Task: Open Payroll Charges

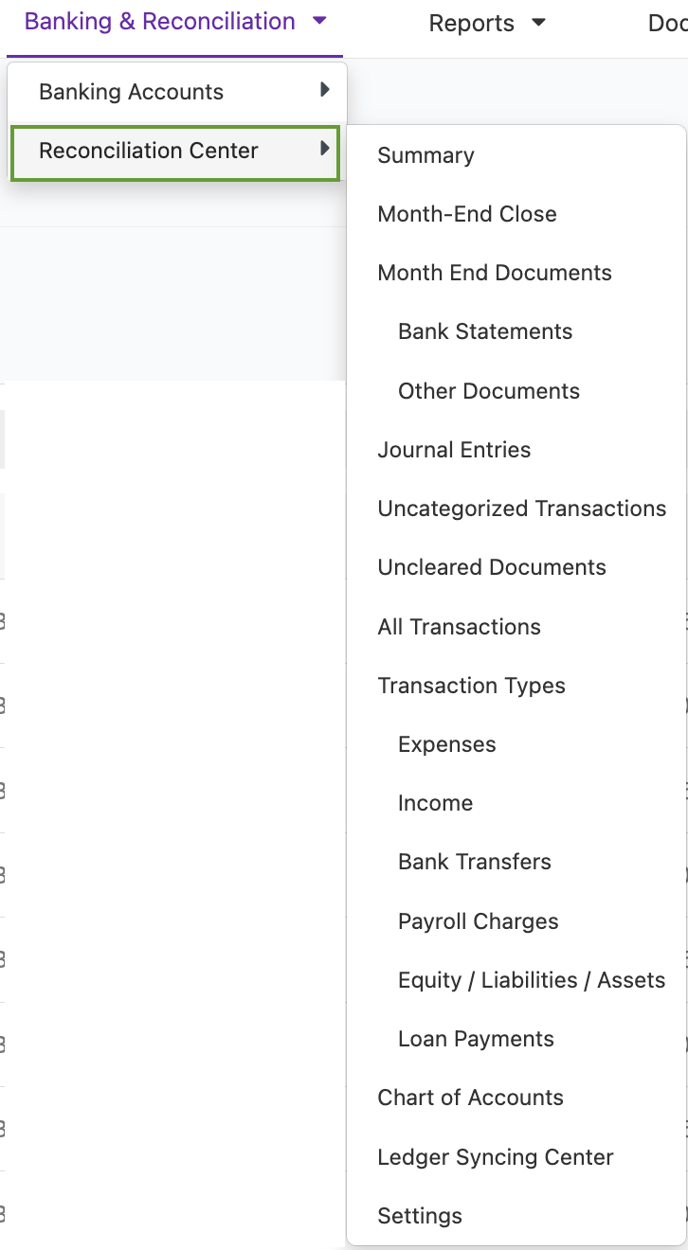Action: pos(478,922)
